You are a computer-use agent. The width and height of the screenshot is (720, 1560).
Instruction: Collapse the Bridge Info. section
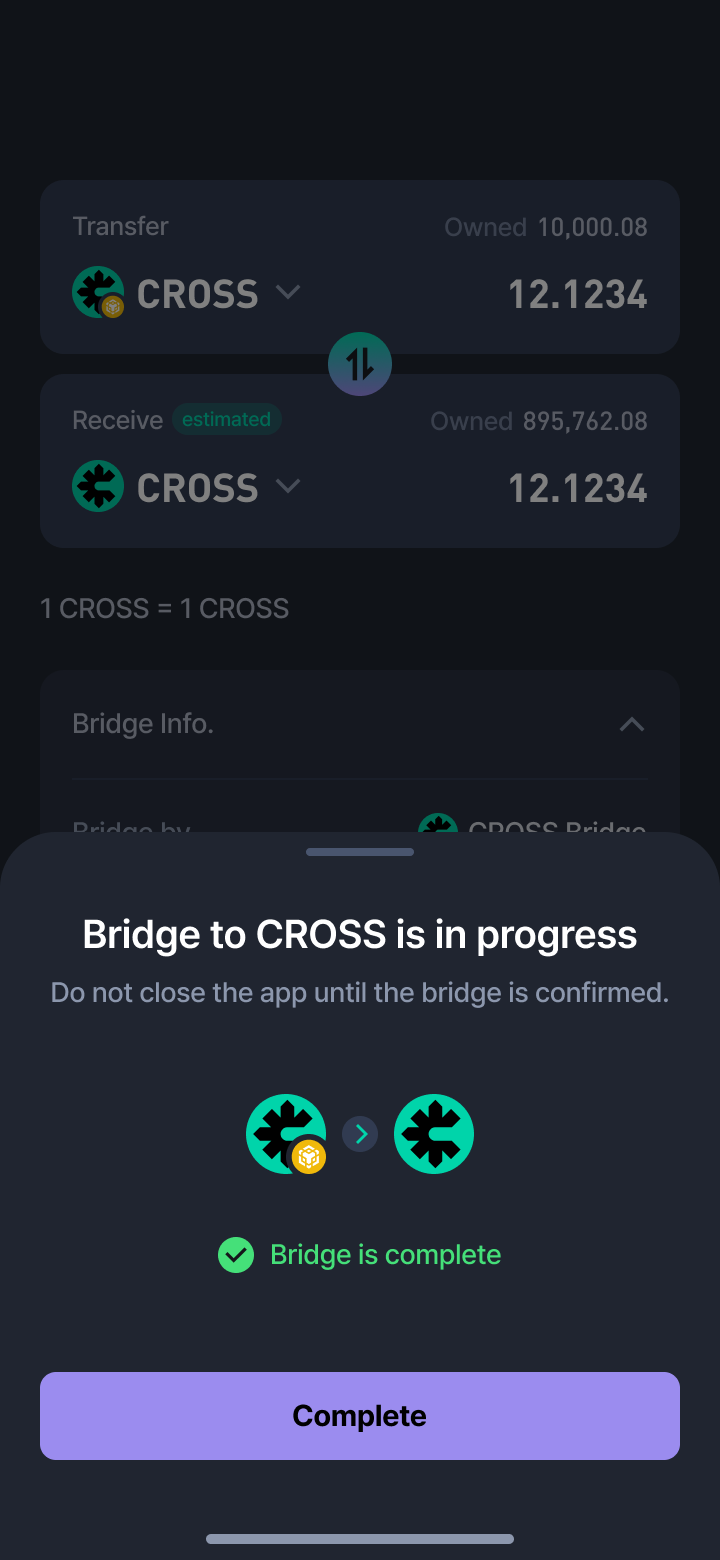[x=631, y=724]
